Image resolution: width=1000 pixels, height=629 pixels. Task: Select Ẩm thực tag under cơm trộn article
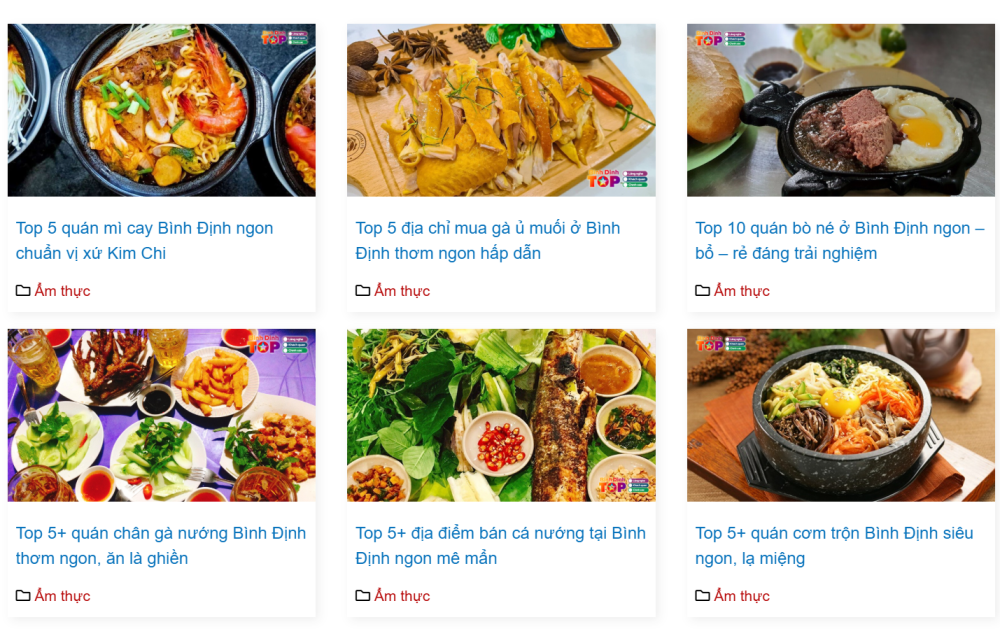click(x=742, y=596)
